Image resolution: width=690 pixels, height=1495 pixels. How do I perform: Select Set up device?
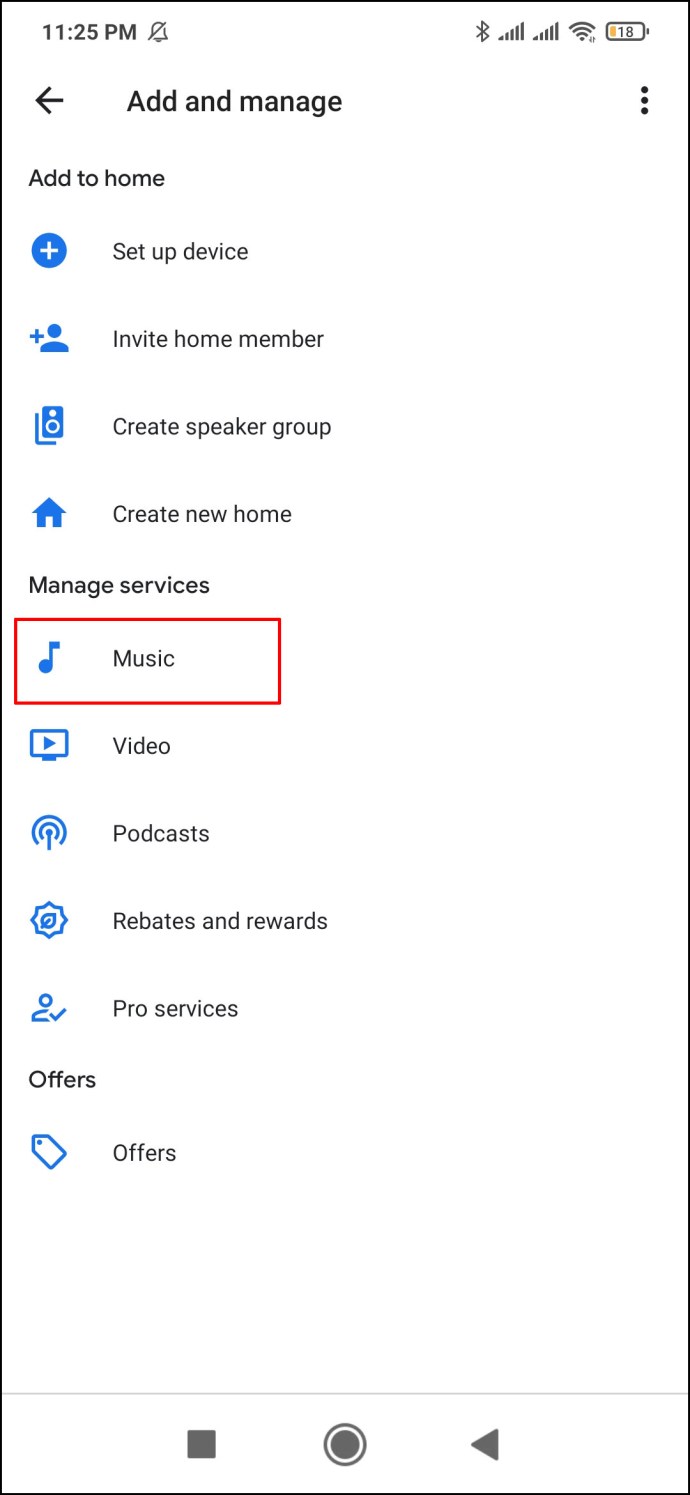(x=345, y=251)
